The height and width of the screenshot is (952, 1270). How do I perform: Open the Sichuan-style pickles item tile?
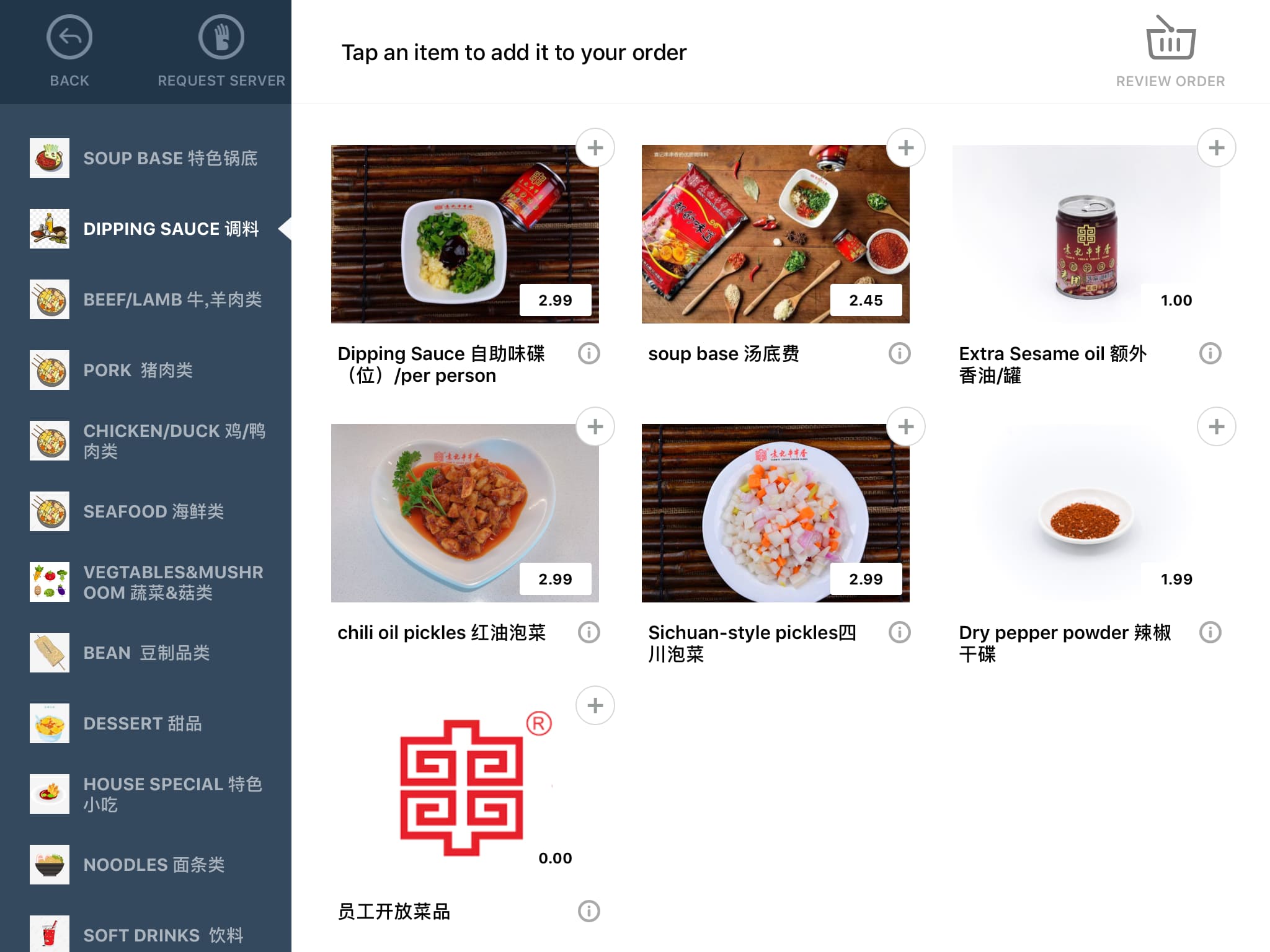[x=775, y=513]
